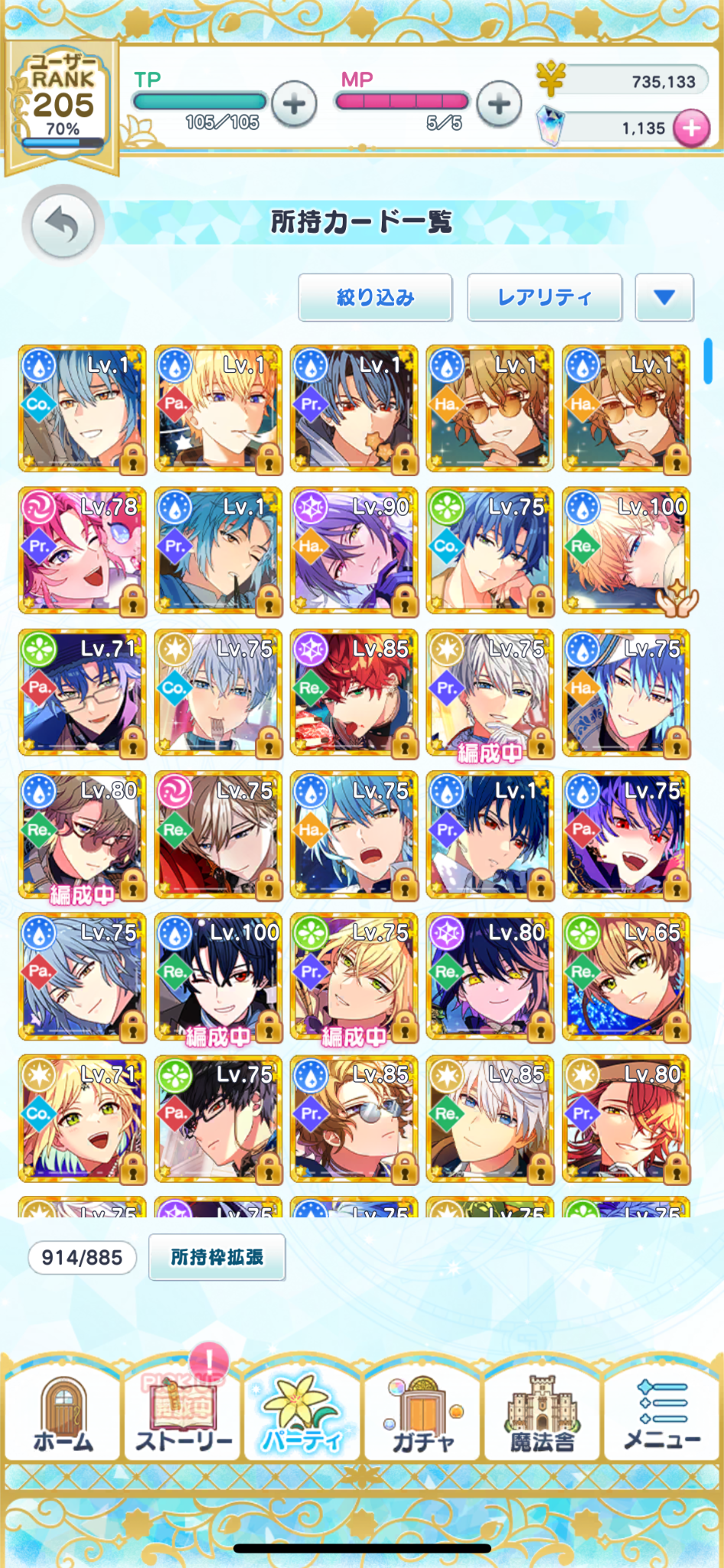724x1568 pixels.
Task: Open the Lv.65 Re. card
Action: [626, 977]
